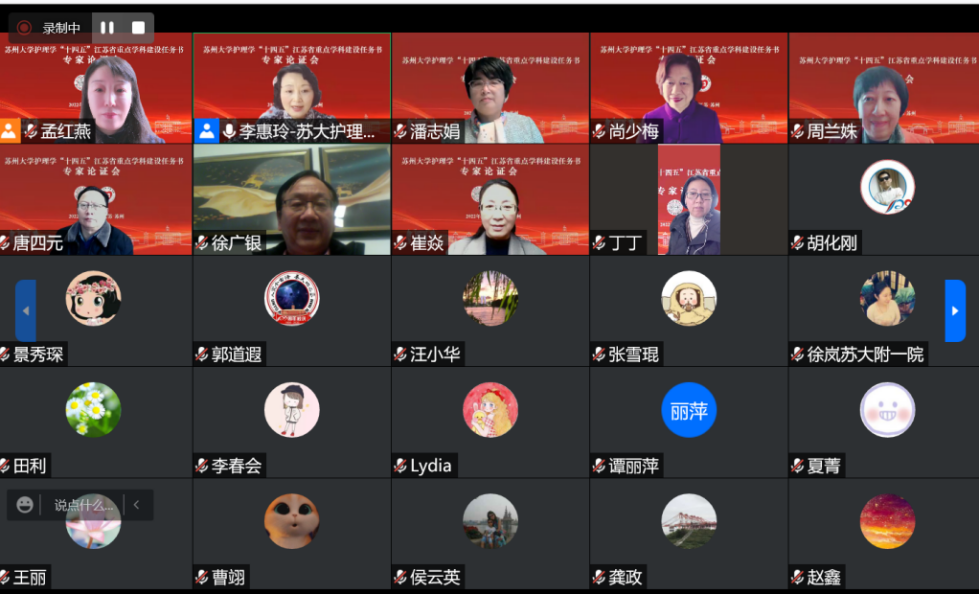Open the 说点什么 chat input
This screenshot has width=979, height=594.
(84, 506)
